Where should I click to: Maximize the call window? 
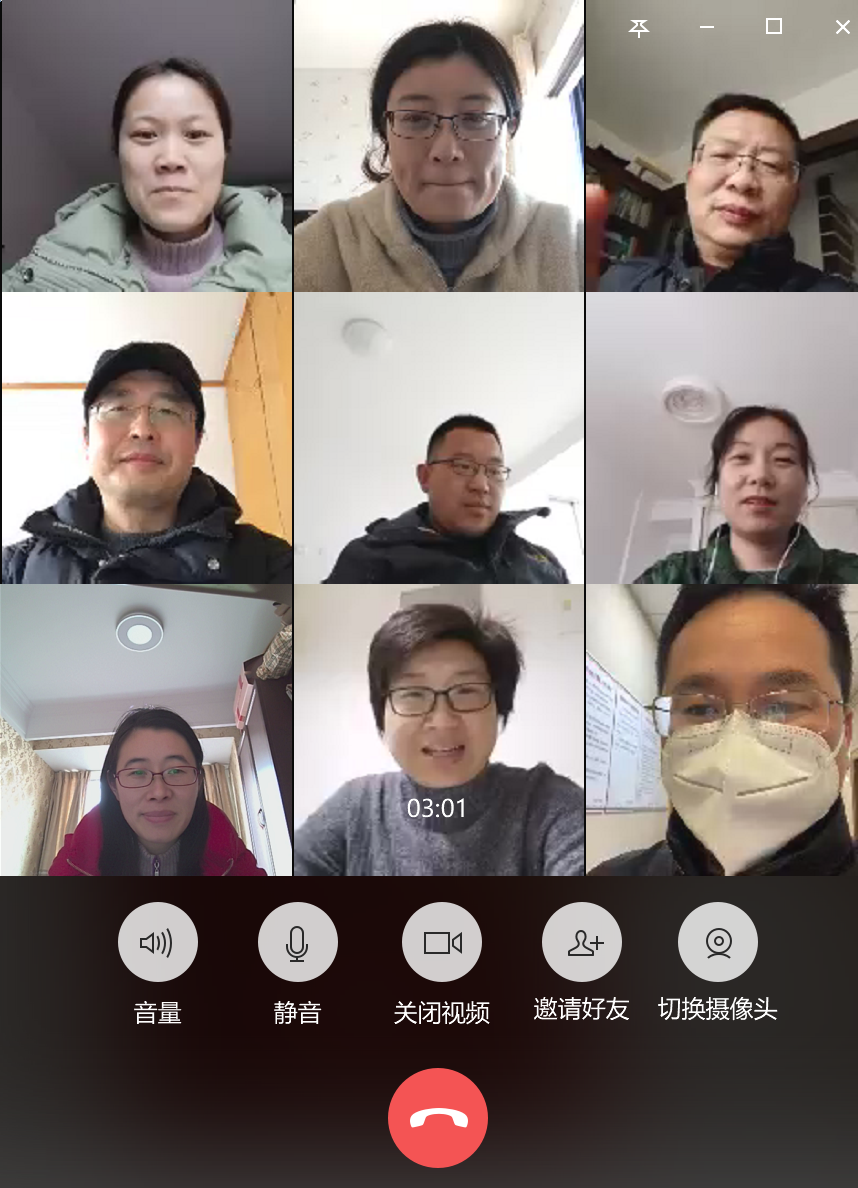[x=773, y=27]
